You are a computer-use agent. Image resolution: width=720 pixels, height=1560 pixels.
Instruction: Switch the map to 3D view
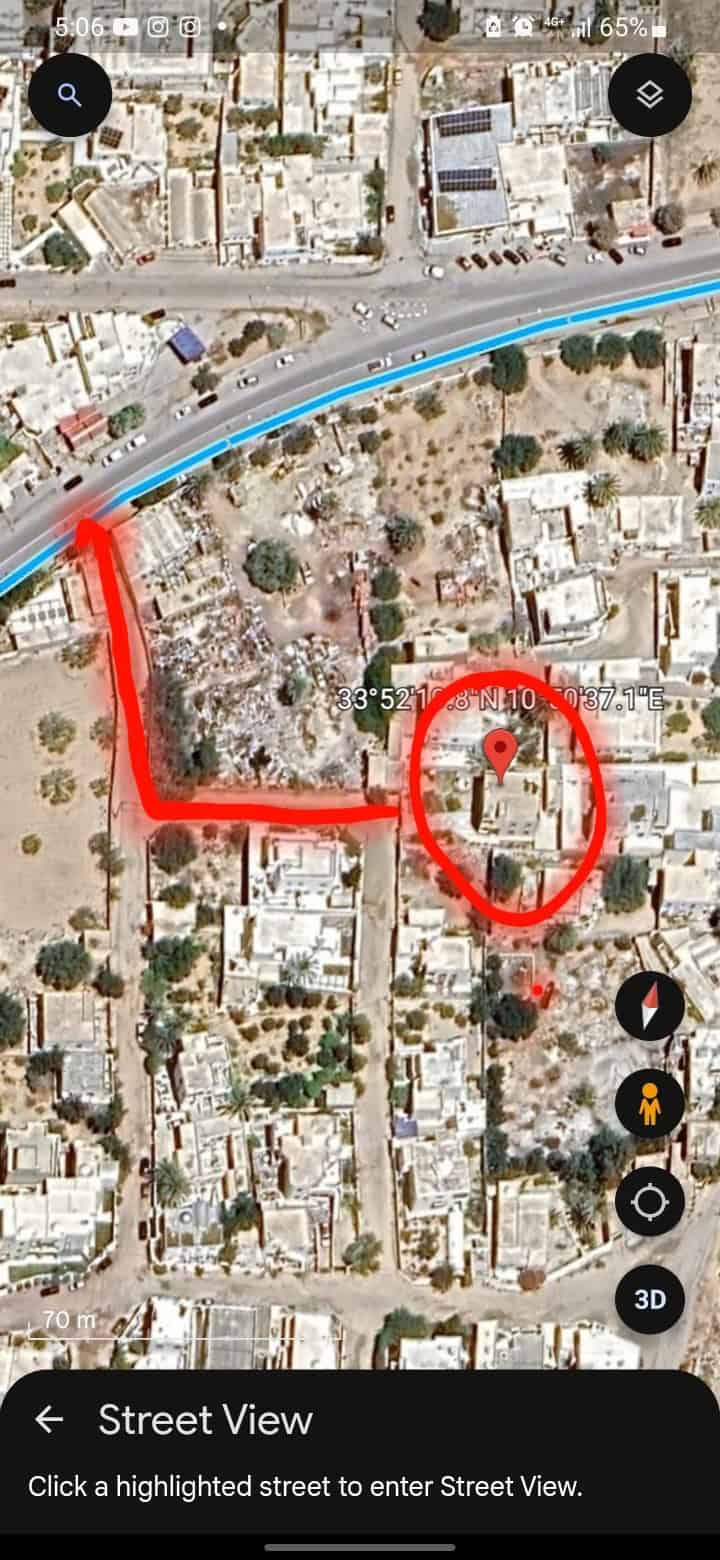pyautogui.click(x=650, y=1299)
